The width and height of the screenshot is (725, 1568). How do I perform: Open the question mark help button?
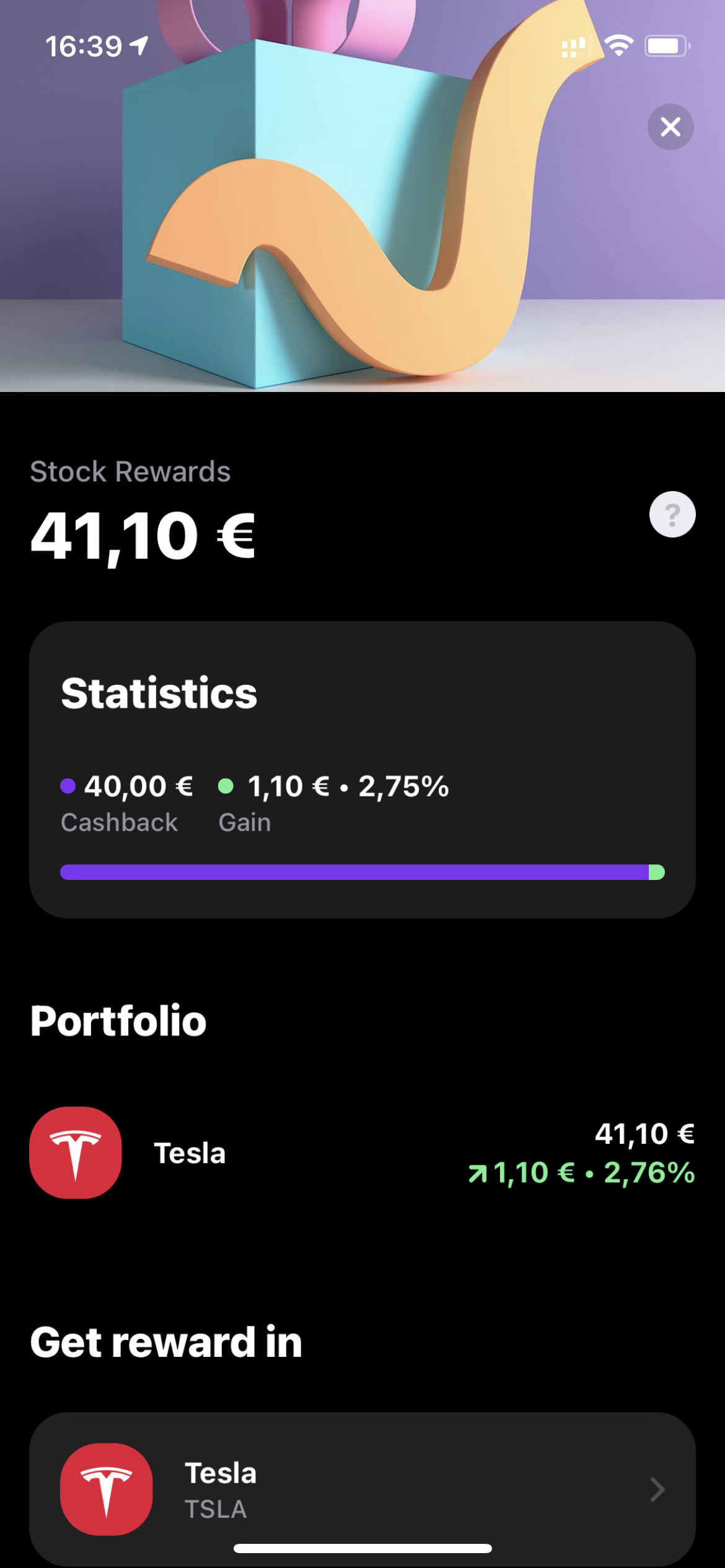pyautogui.click(x=672, y=514)
